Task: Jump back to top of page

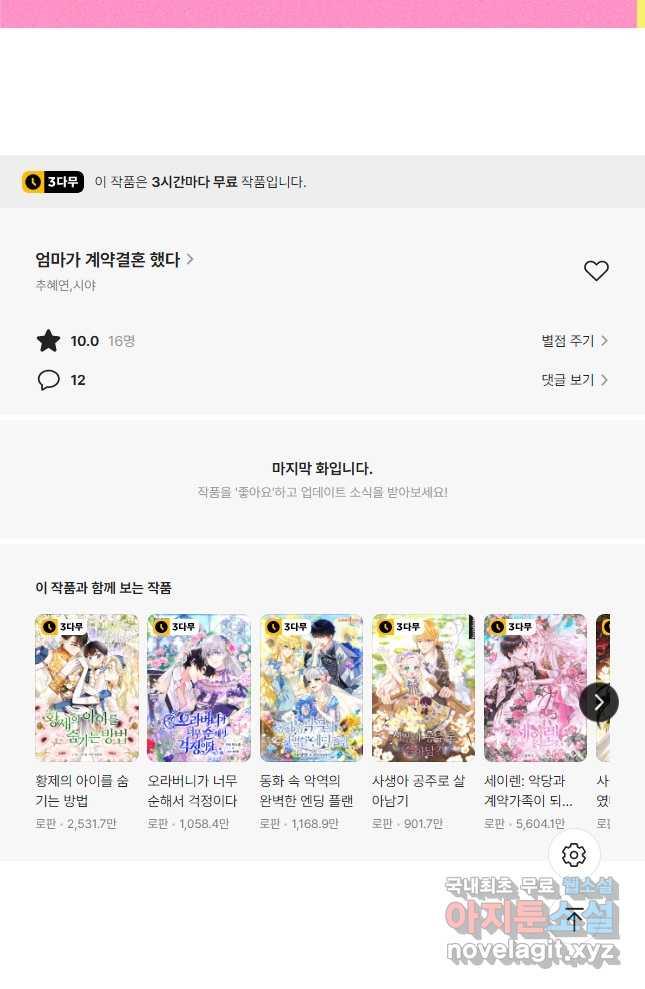Action: [574, 919]
